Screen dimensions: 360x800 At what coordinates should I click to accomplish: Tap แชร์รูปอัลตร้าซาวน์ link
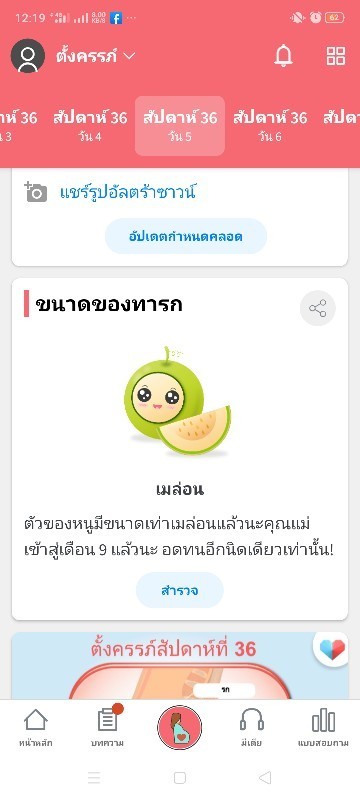(127, 193)
